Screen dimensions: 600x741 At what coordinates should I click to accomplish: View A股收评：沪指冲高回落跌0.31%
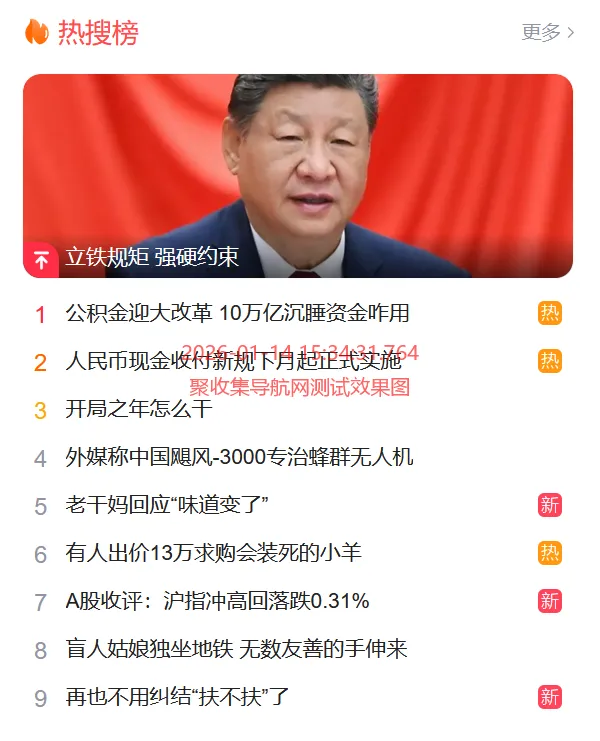coord(217,601)
